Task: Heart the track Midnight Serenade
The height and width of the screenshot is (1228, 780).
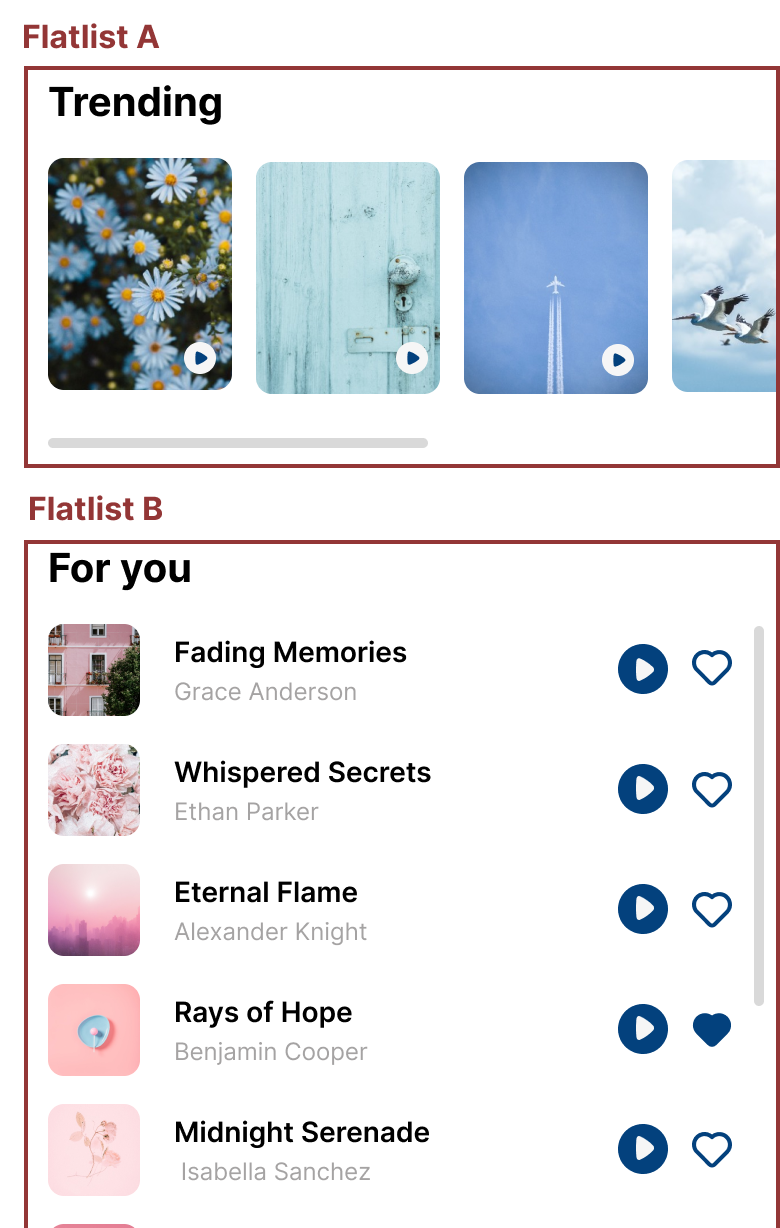Action: click(712, 1149)
